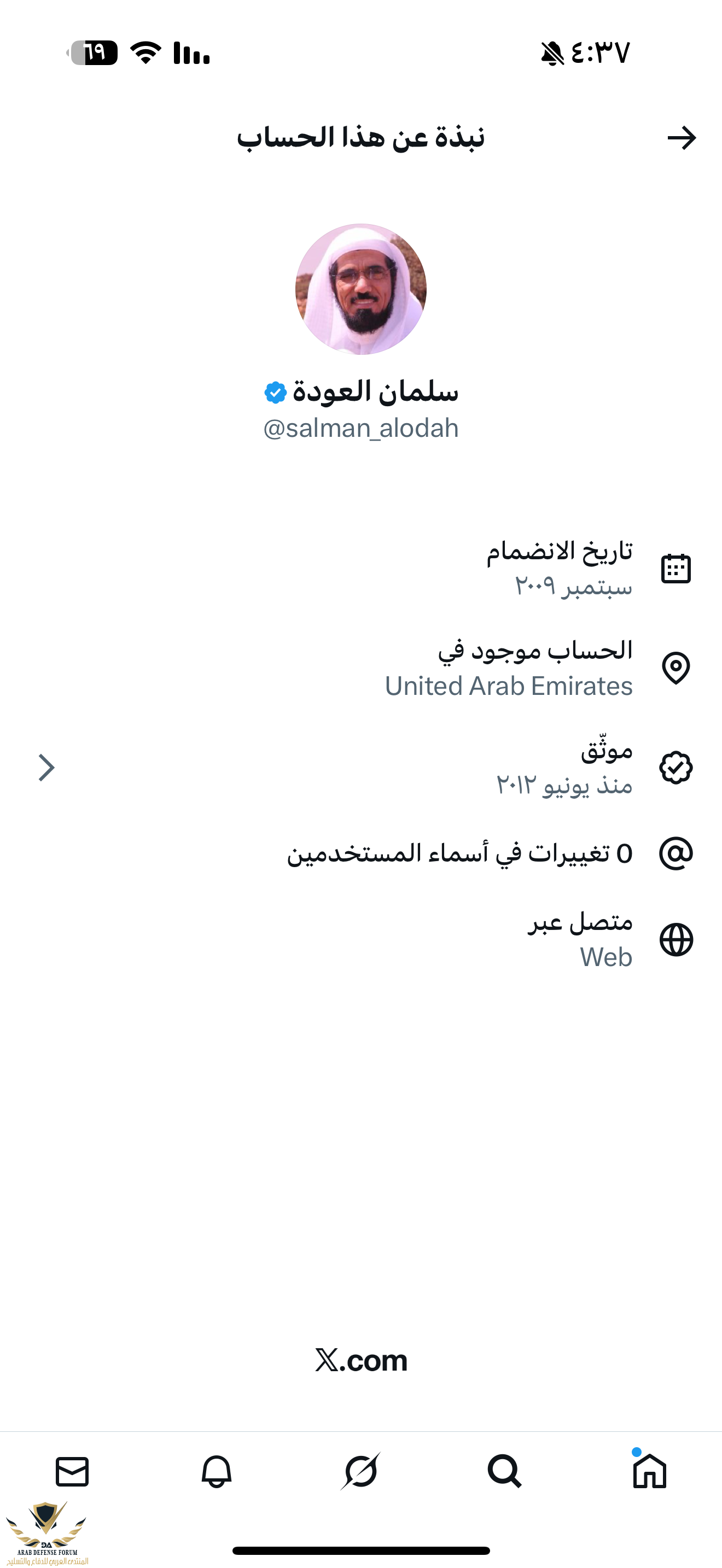
Task: Open the Grok tab
Action: pos(361,1472)
